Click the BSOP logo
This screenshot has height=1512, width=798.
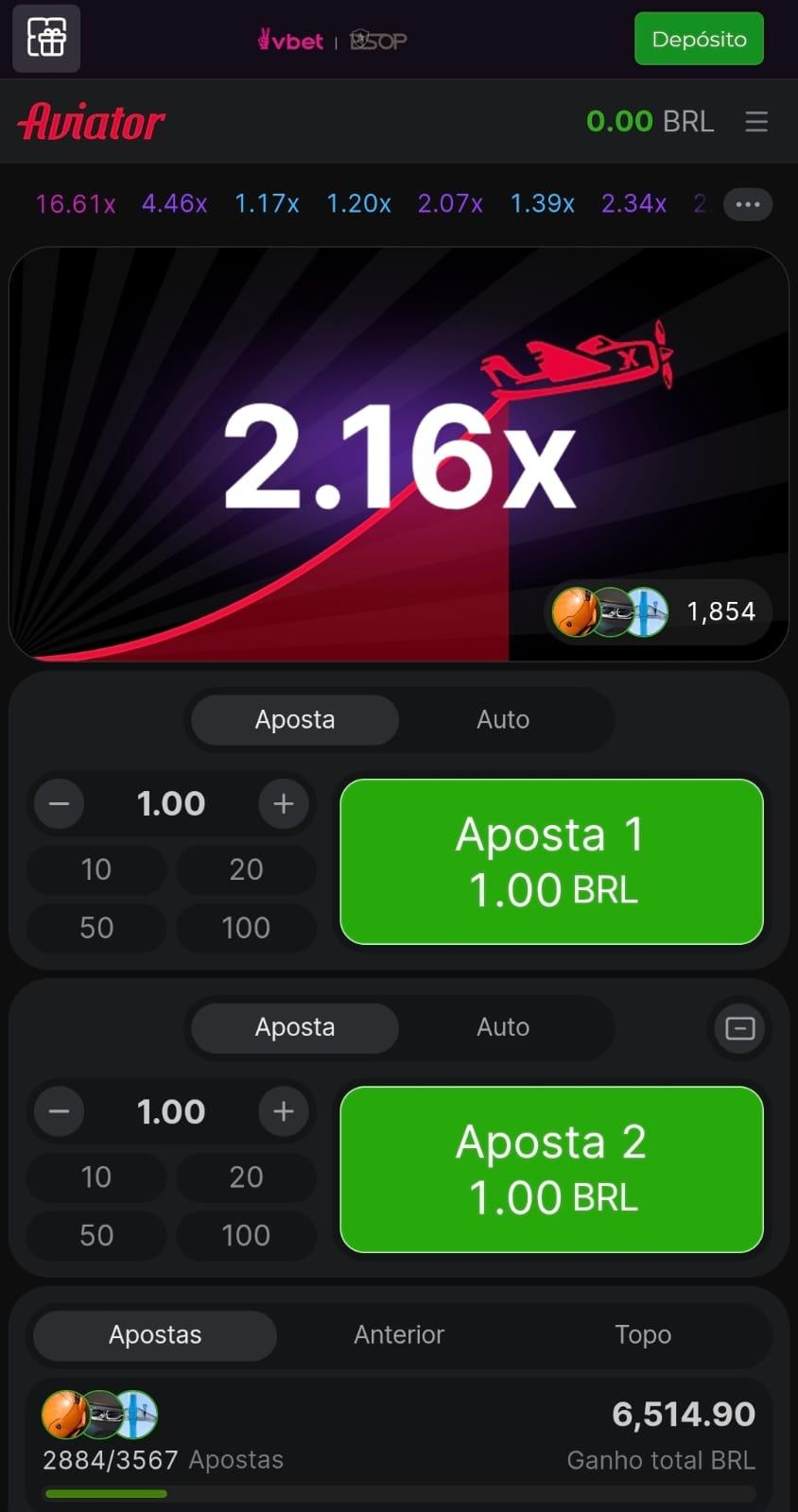point(377,40)
